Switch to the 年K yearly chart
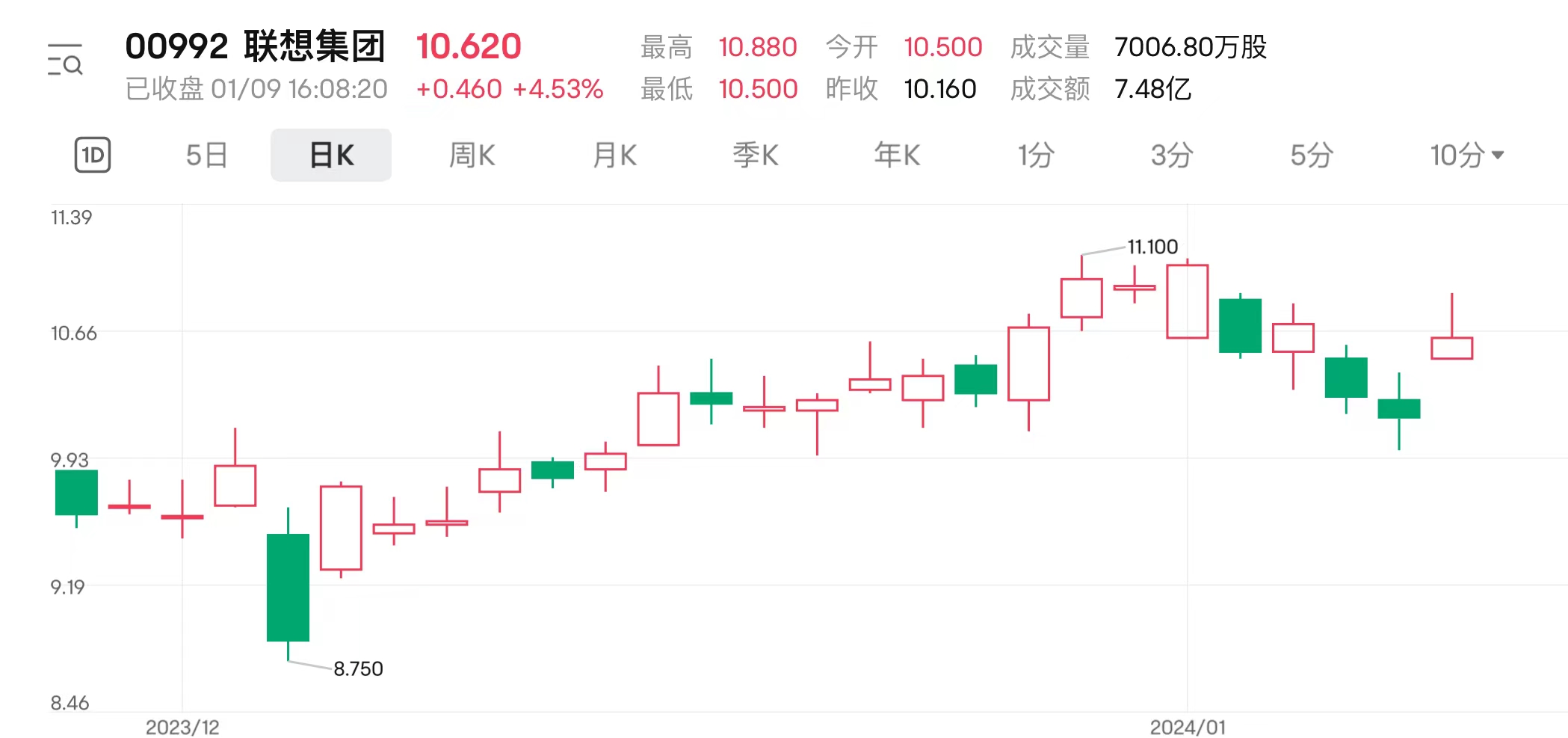The height and width of the screenshot is (738, 1568). (x=897, y=156)
